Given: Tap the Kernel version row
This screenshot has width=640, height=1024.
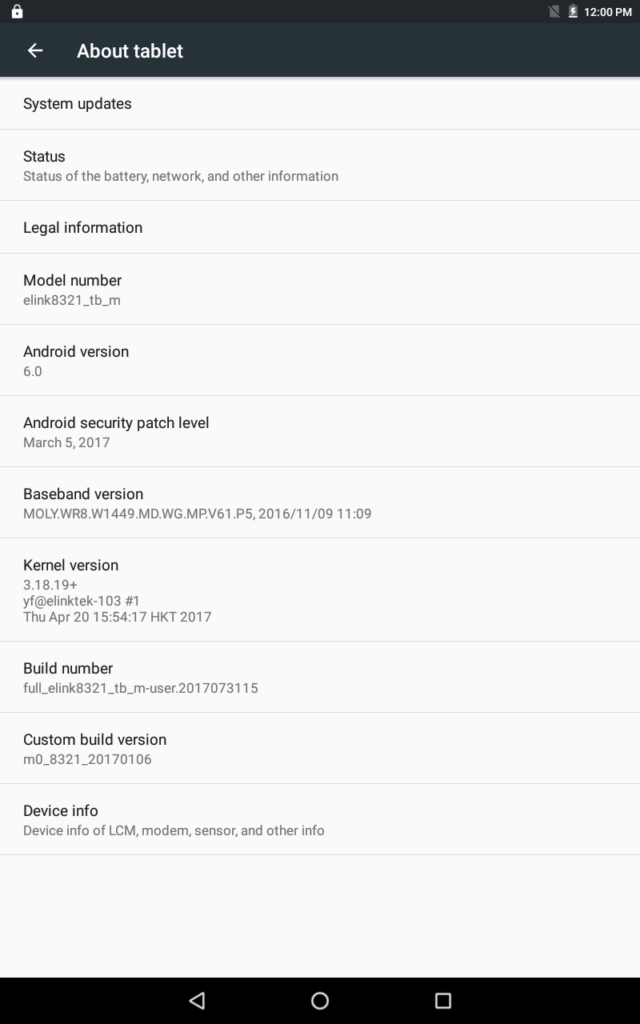Looking at the screenshot, I should [x=320, y=590].
